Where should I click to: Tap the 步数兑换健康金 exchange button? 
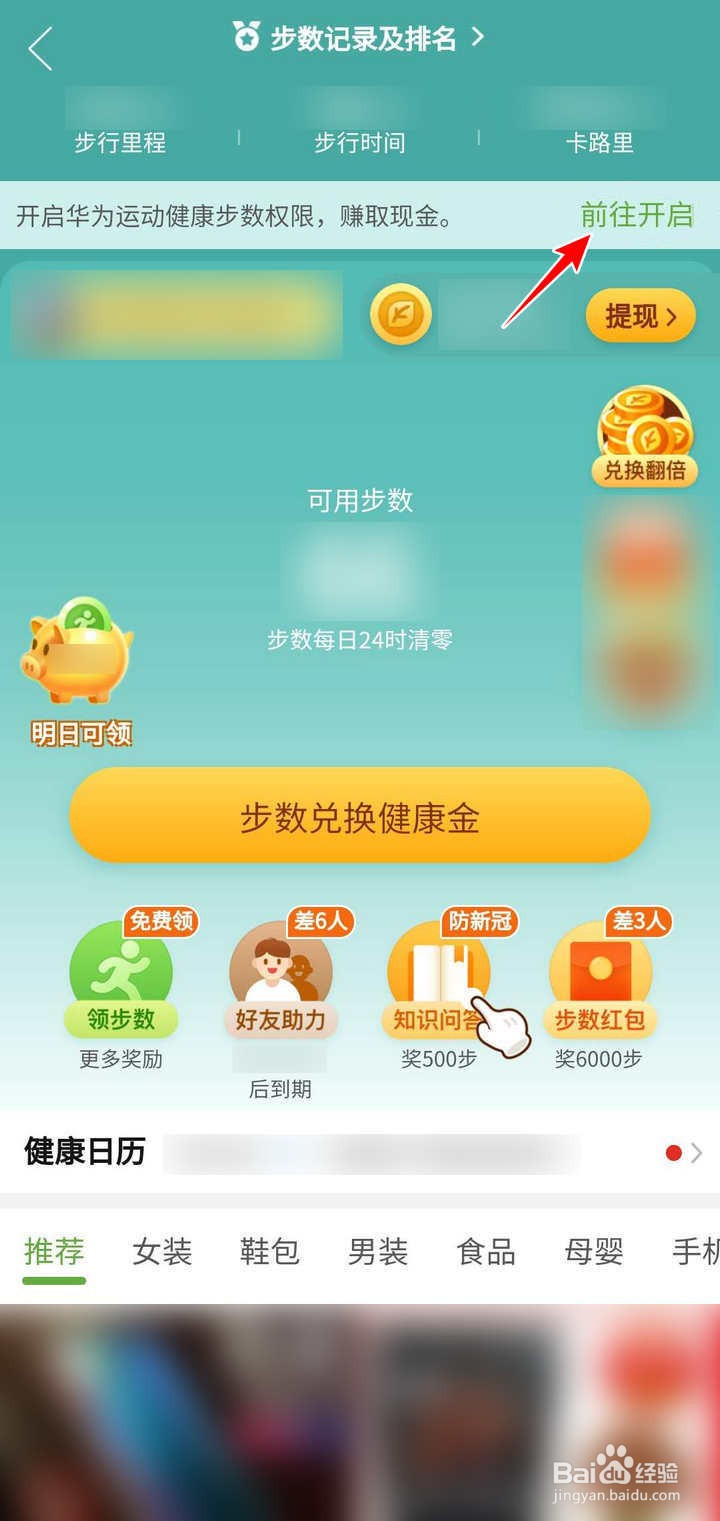coord(360,815)
